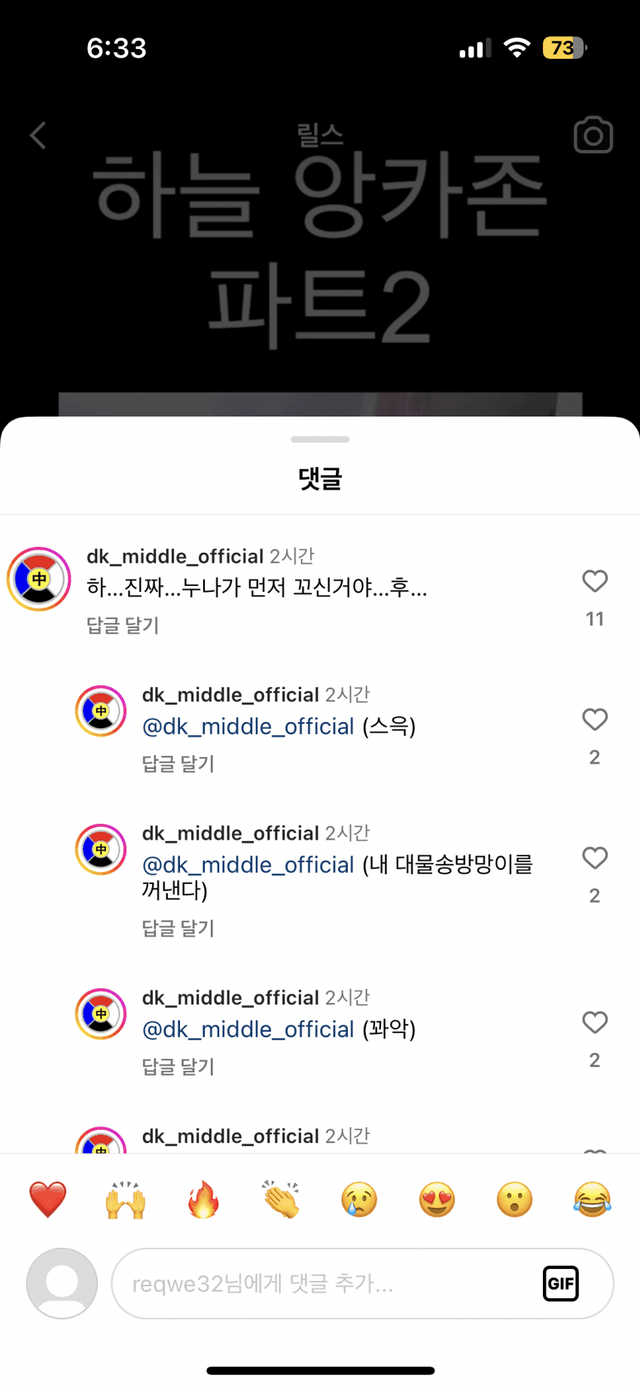Focus the 댓글 추가 comment field

click(x=320, y=1284)
